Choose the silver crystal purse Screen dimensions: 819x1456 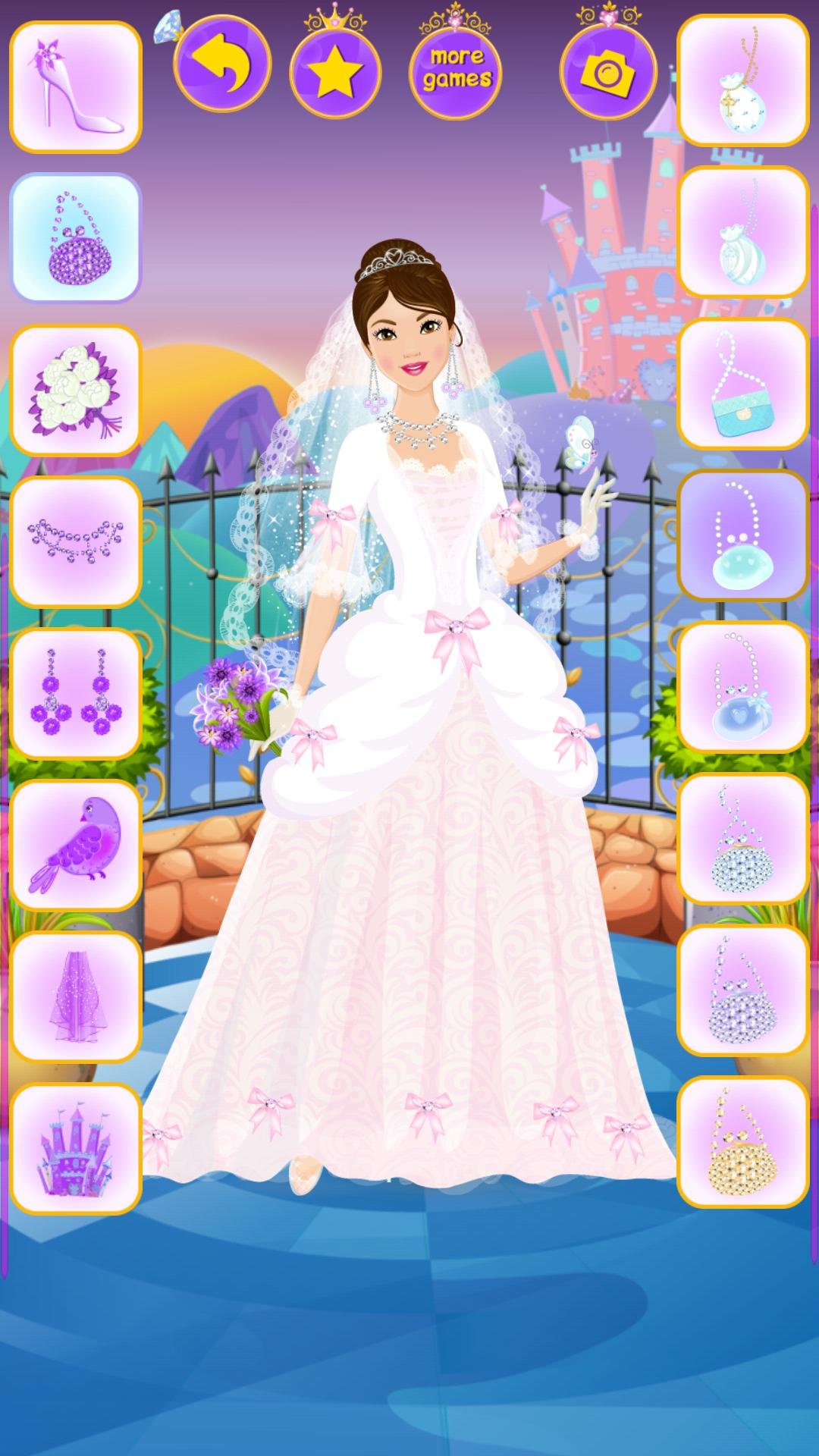(742, 839)
